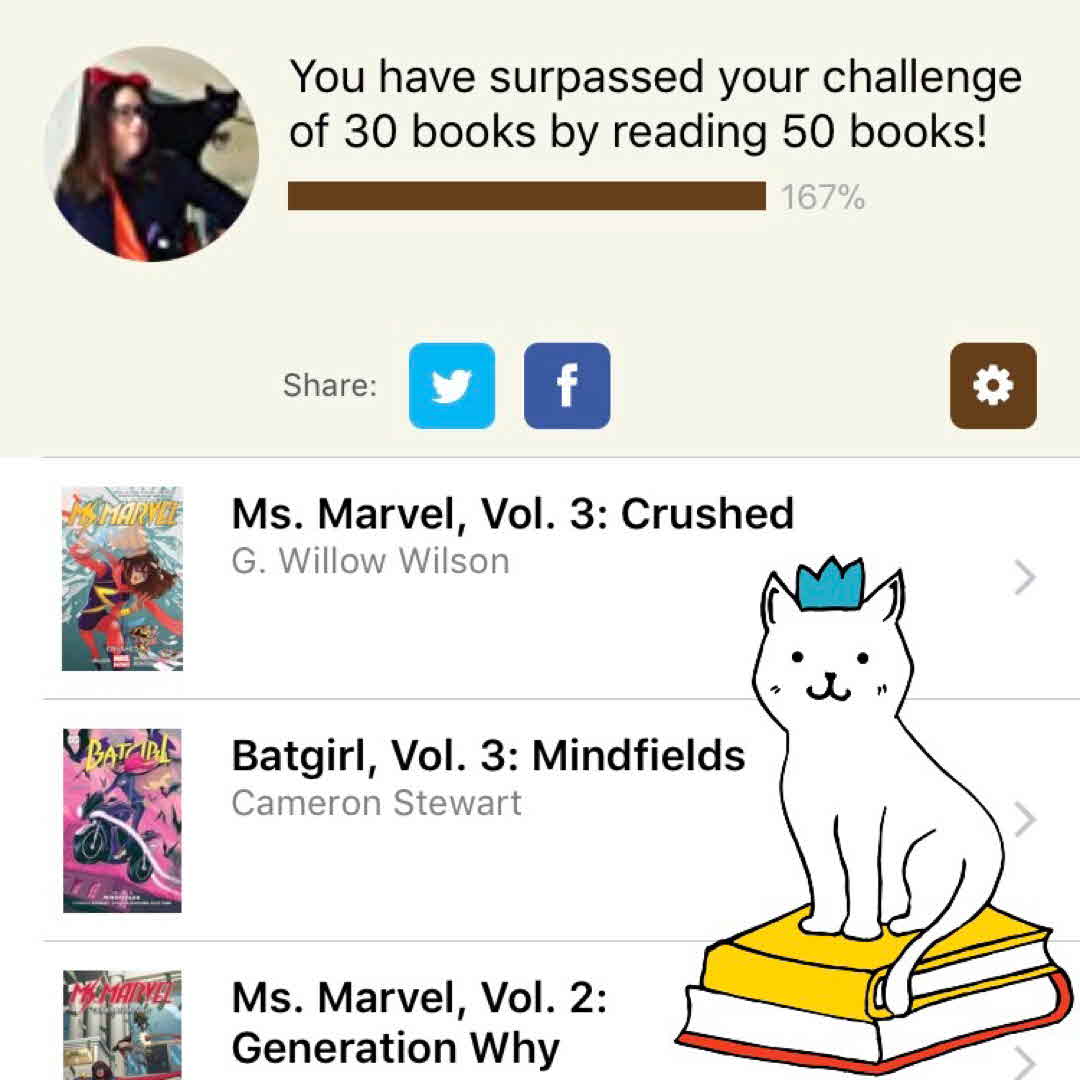Image resolution: width=1080 pixels, height=1080 pixels.
Task: Open the challenge settings gear
Action: click(993, 386)
